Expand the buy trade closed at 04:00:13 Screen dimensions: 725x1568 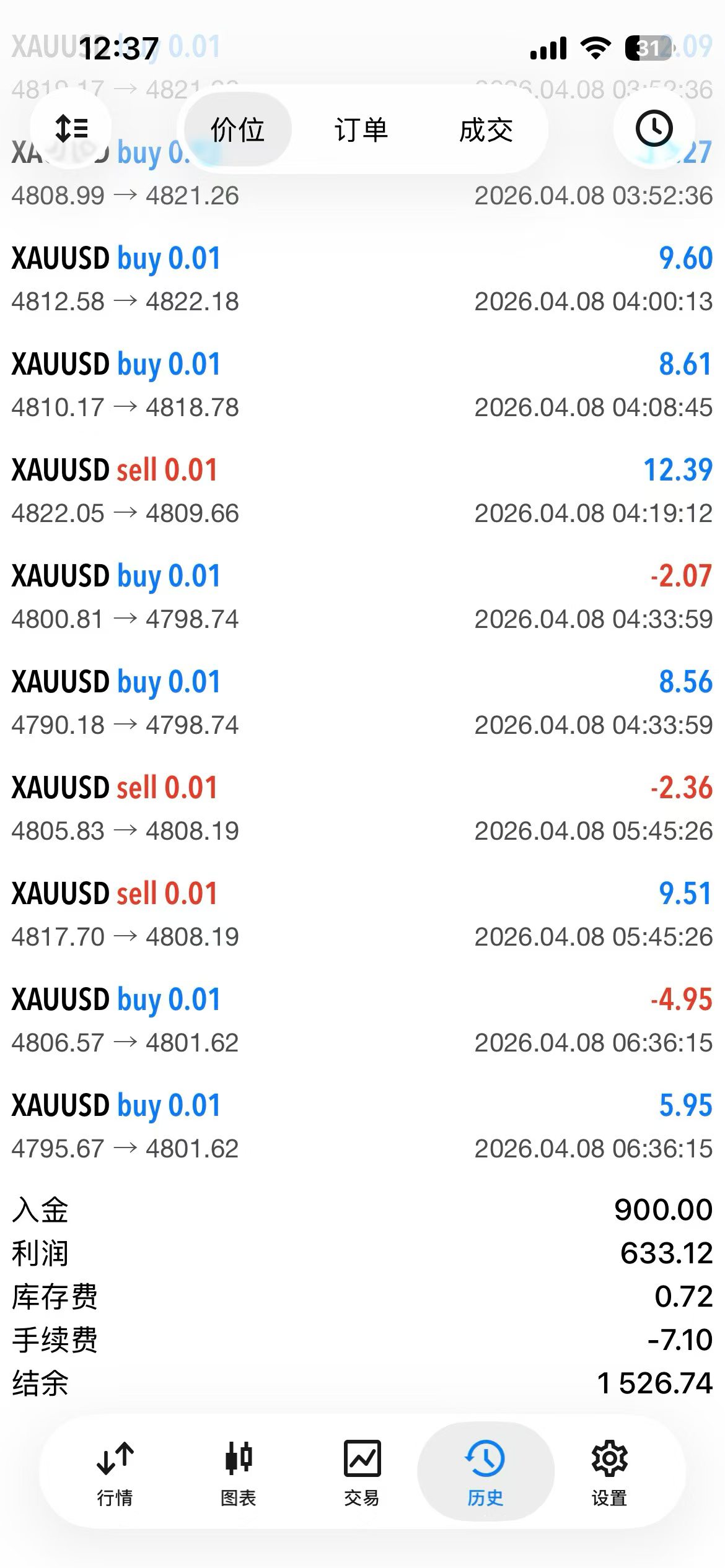click(362, 279)
